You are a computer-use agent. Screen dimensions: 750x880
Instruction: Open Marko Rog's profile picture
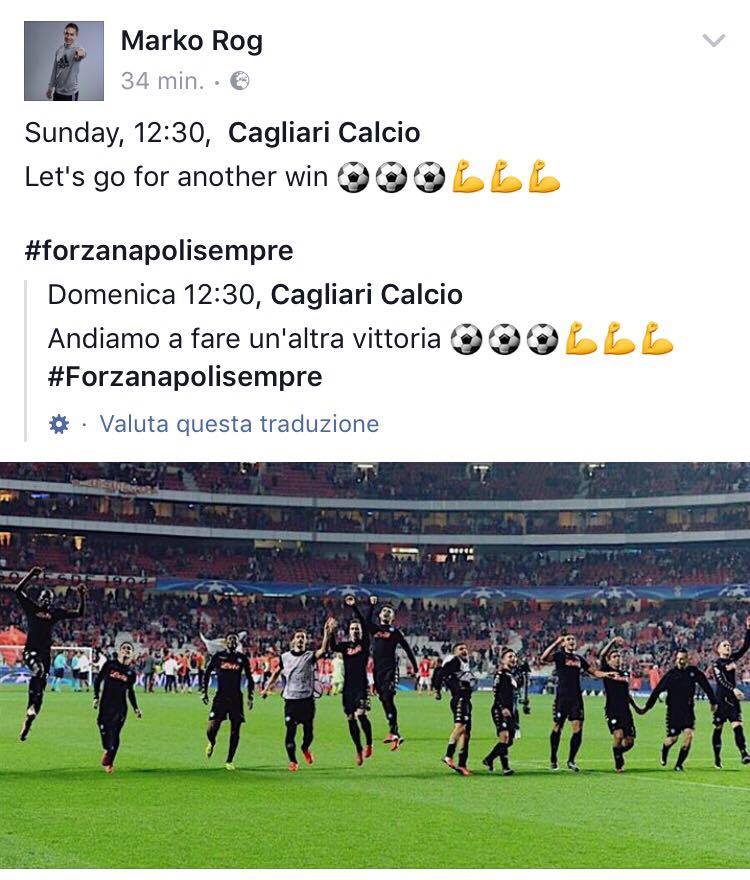[x=64, y=61]
